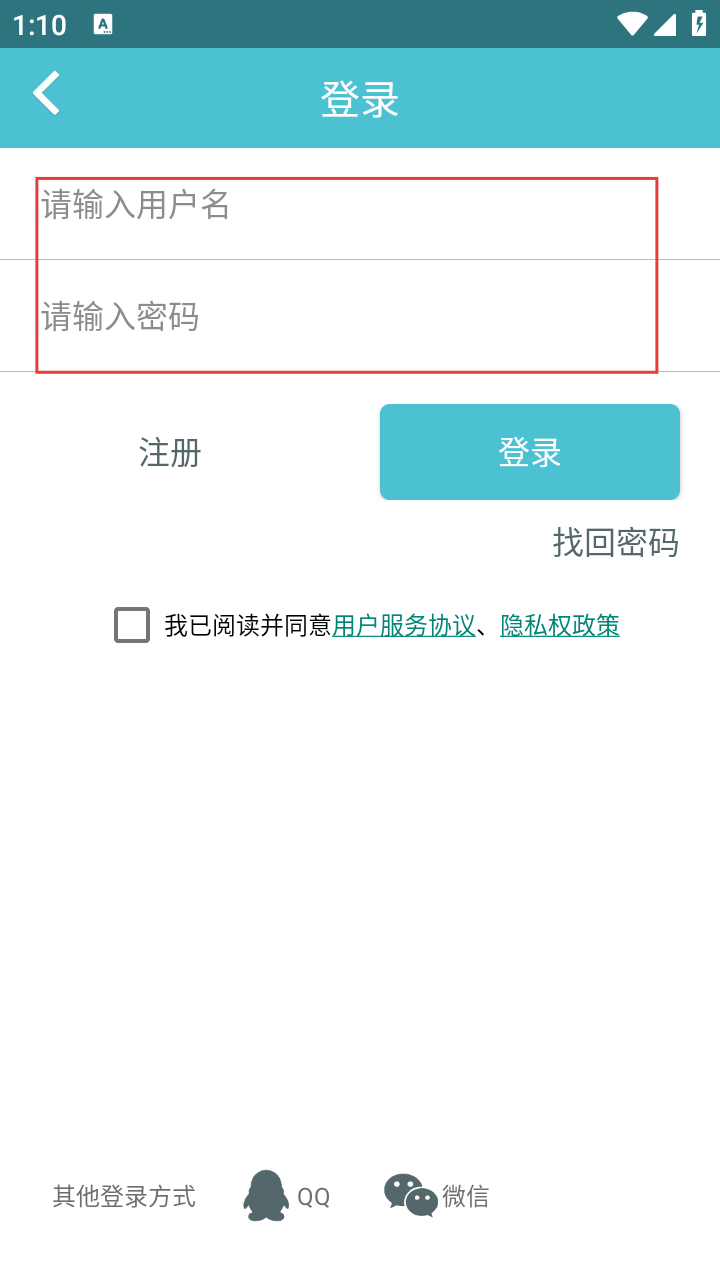Screen dimensions: 720x1280
Task: Open the 用户服务协议 link
Action: click(403, 626)
